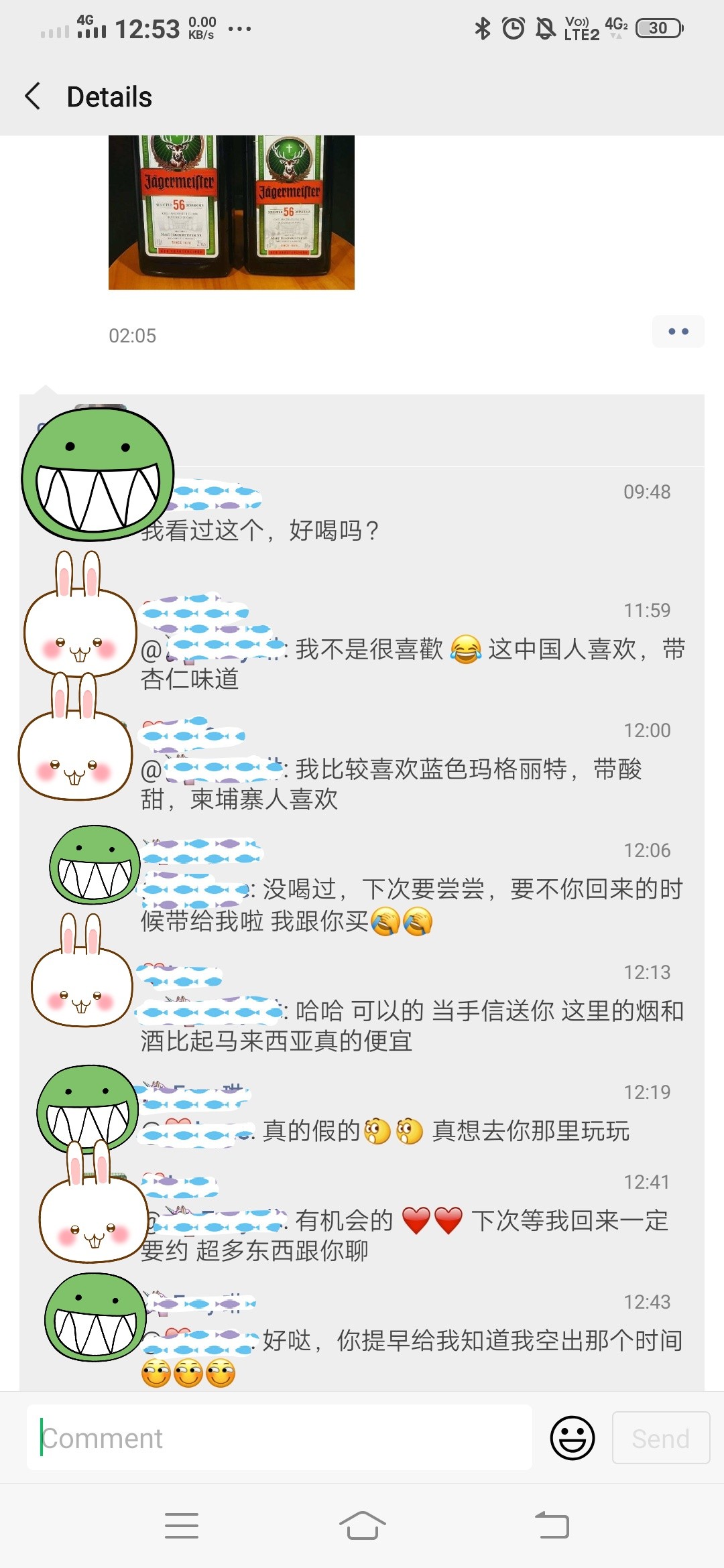Open the Jägermeister bottles photo
The height and width of the screenshot is (1568, 724).
(231, 212)
